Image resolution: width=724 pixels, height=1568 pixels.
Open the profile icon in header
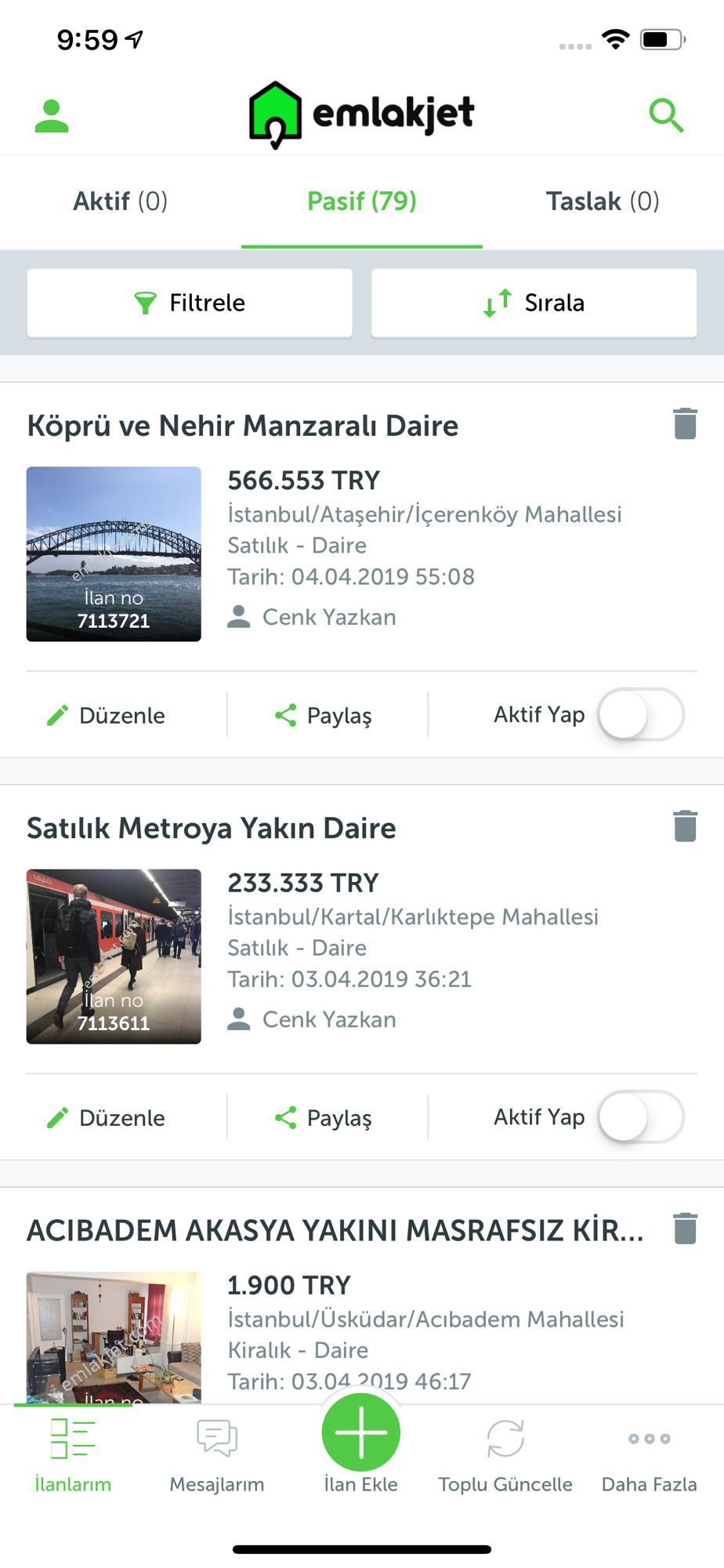52,116
